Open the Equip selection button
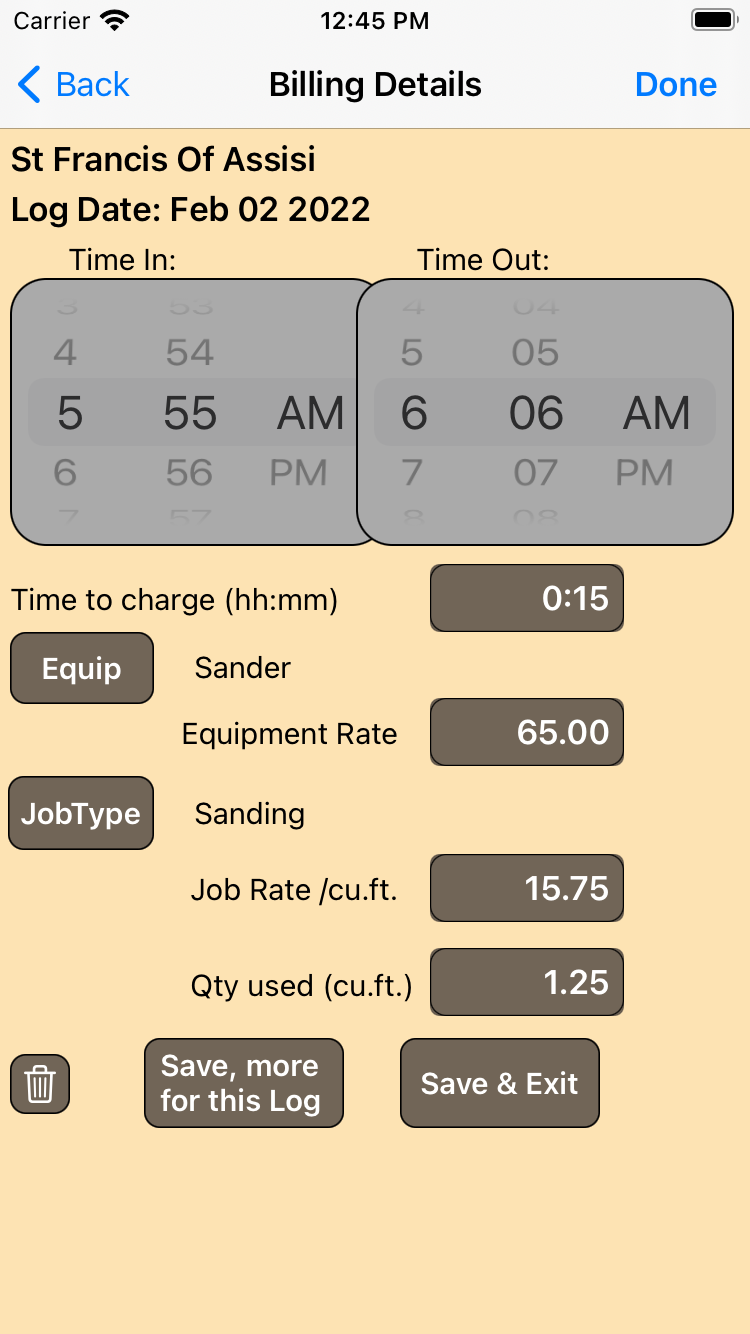 [82, 668]
